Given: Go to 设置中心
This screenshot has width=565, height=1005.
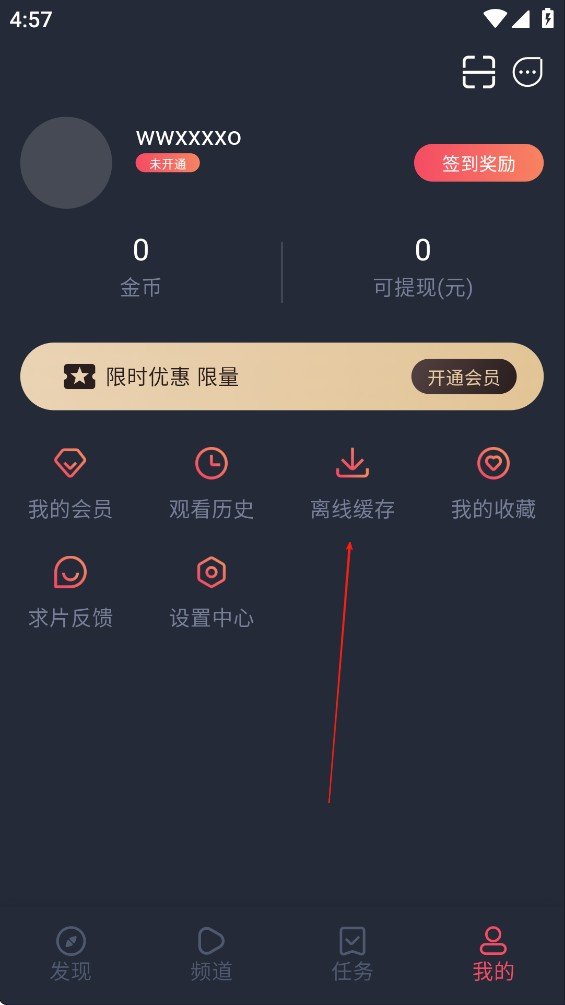Looking at the screenshot, I should coord(211,593).
